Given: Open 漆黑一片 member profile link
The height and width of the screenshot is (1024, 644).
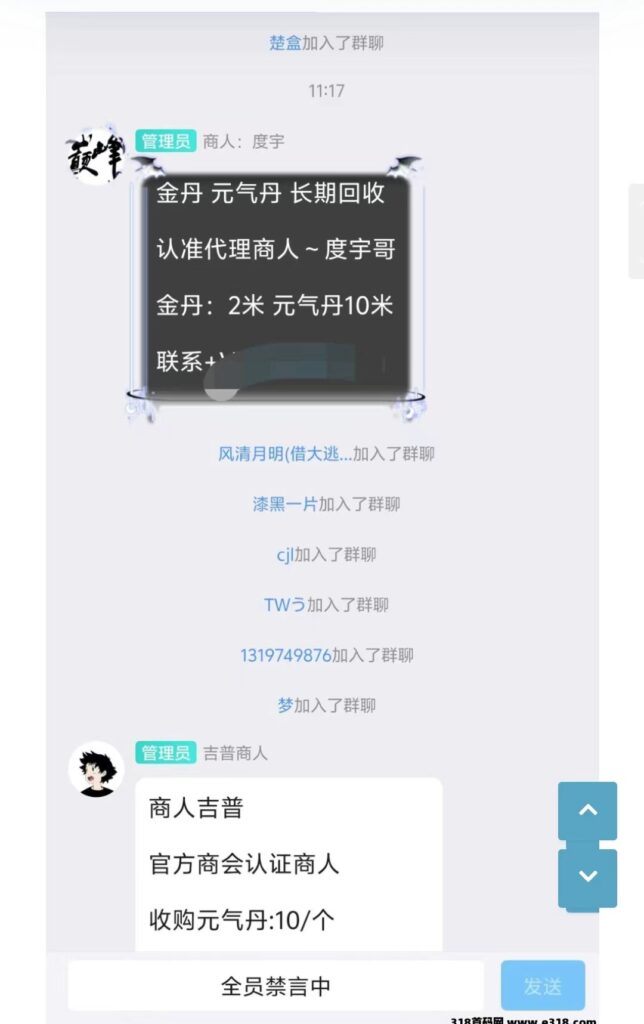Looking at the screenshot, I should click(x=285, y=504).
